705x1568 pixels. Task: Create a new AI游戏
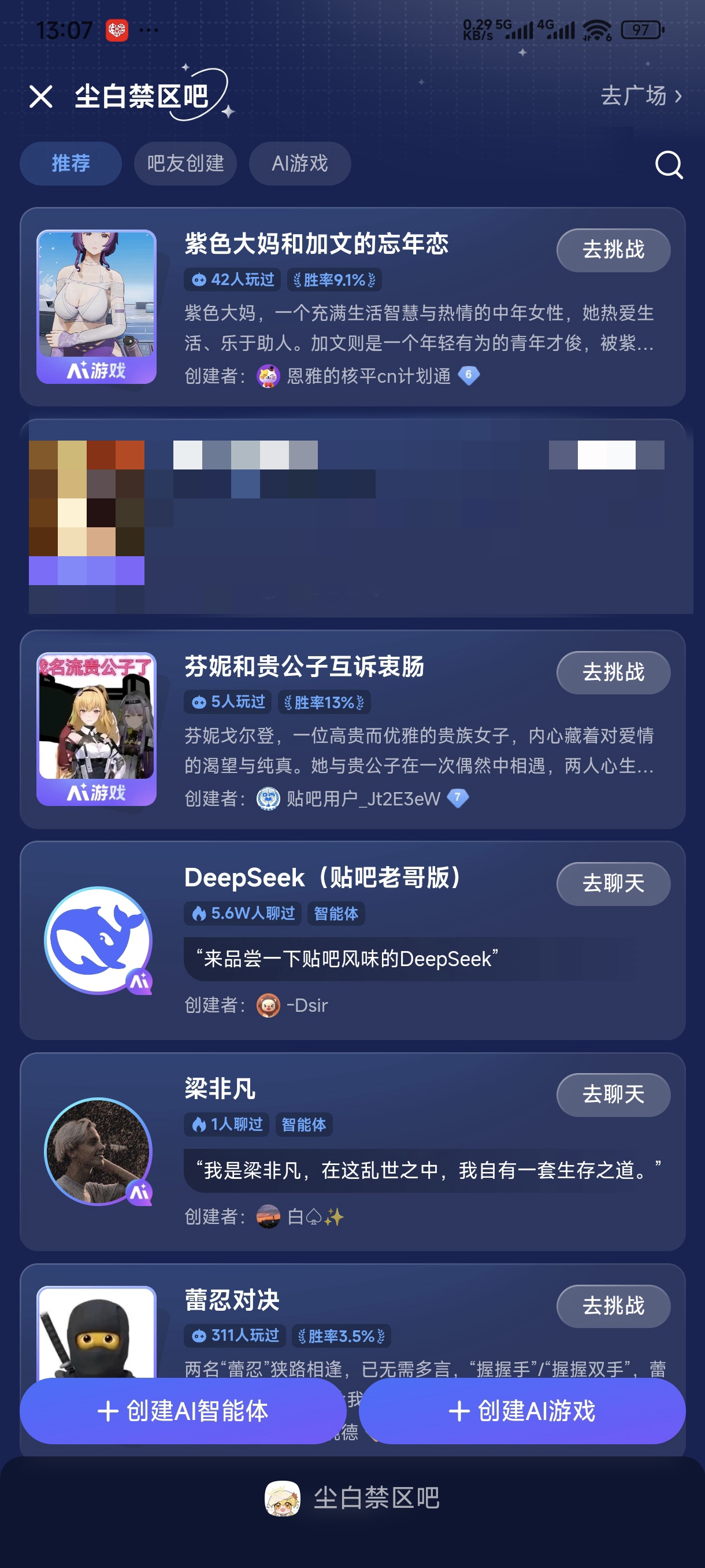[x=522, y=1410]
